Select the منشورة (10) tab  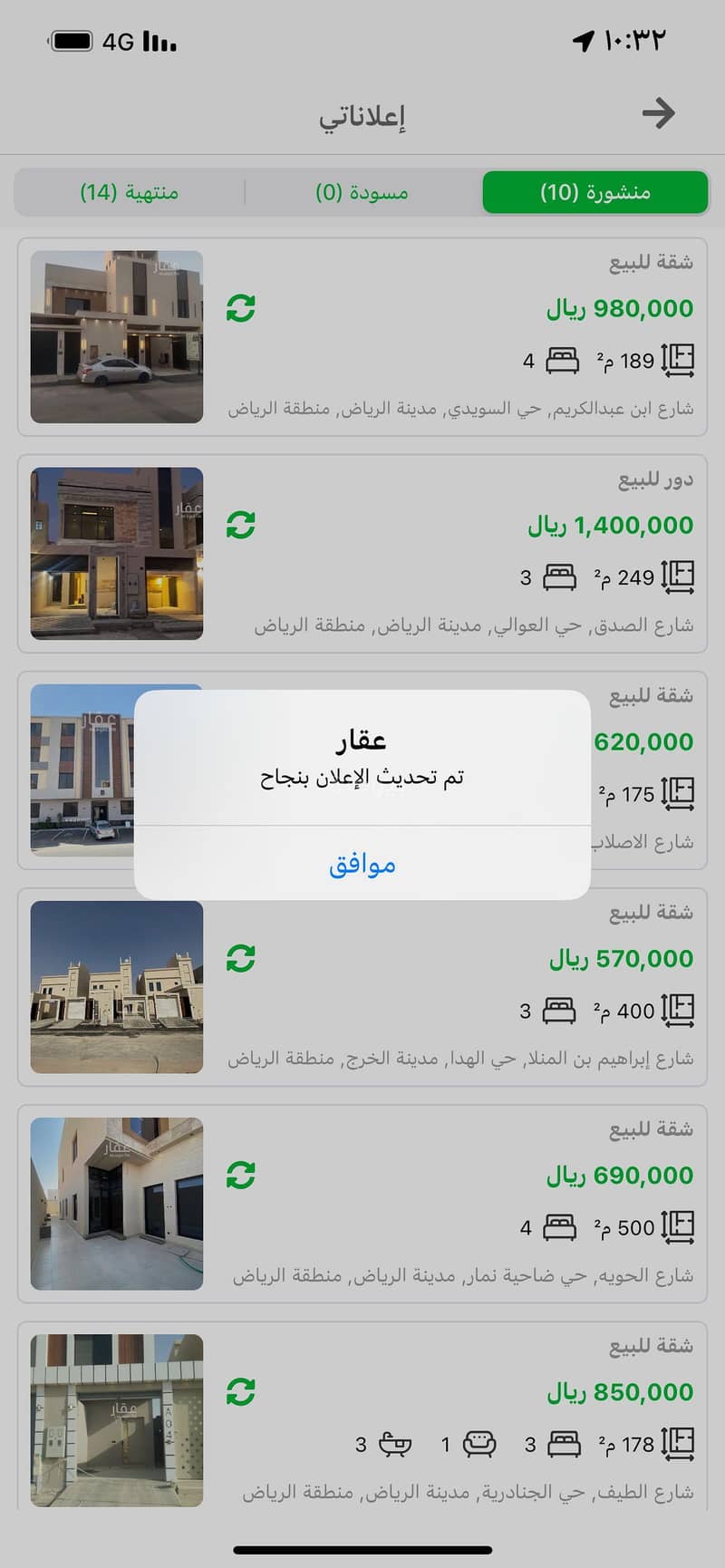tap(594, 192)
